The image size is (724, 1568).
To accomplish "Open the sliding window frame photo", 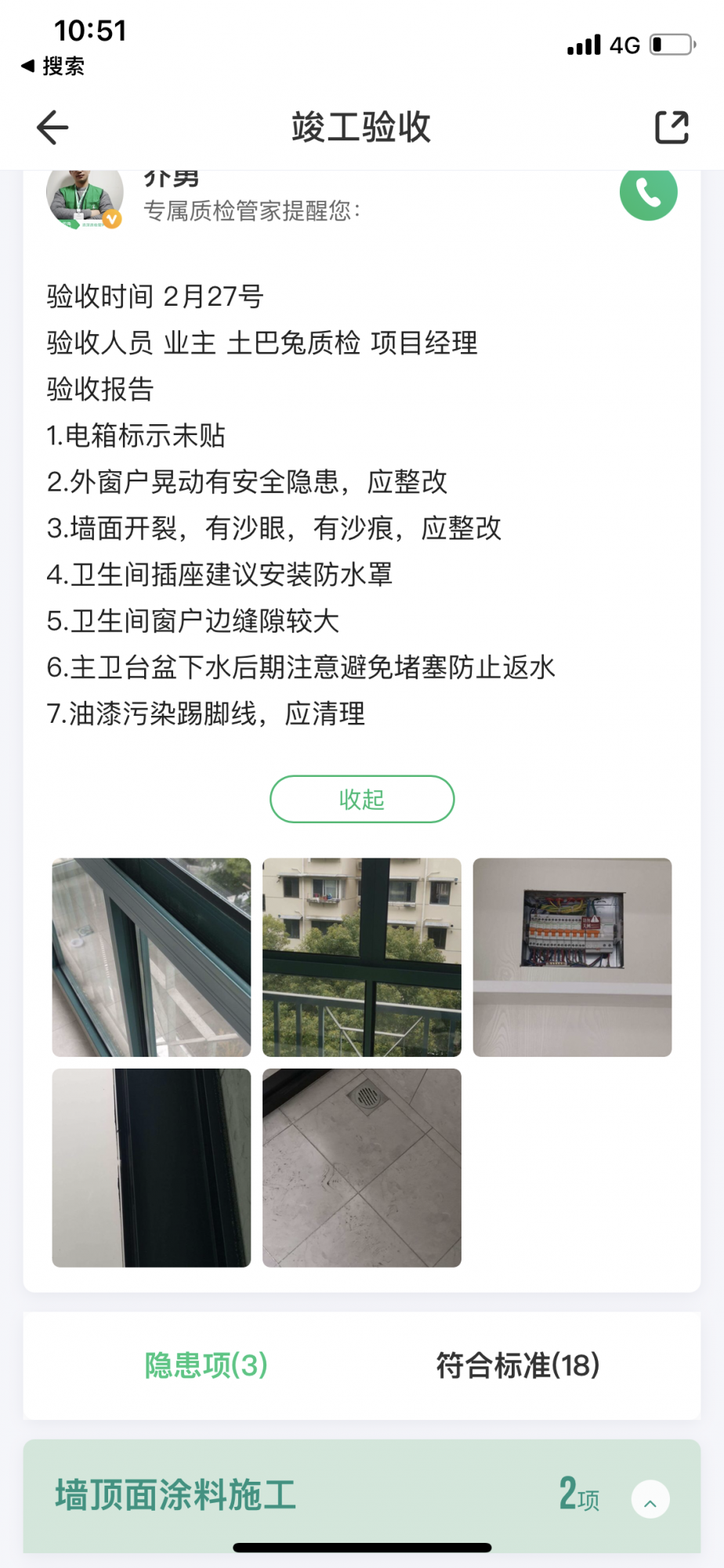I will pyautogui.click(x=151, y=957).
